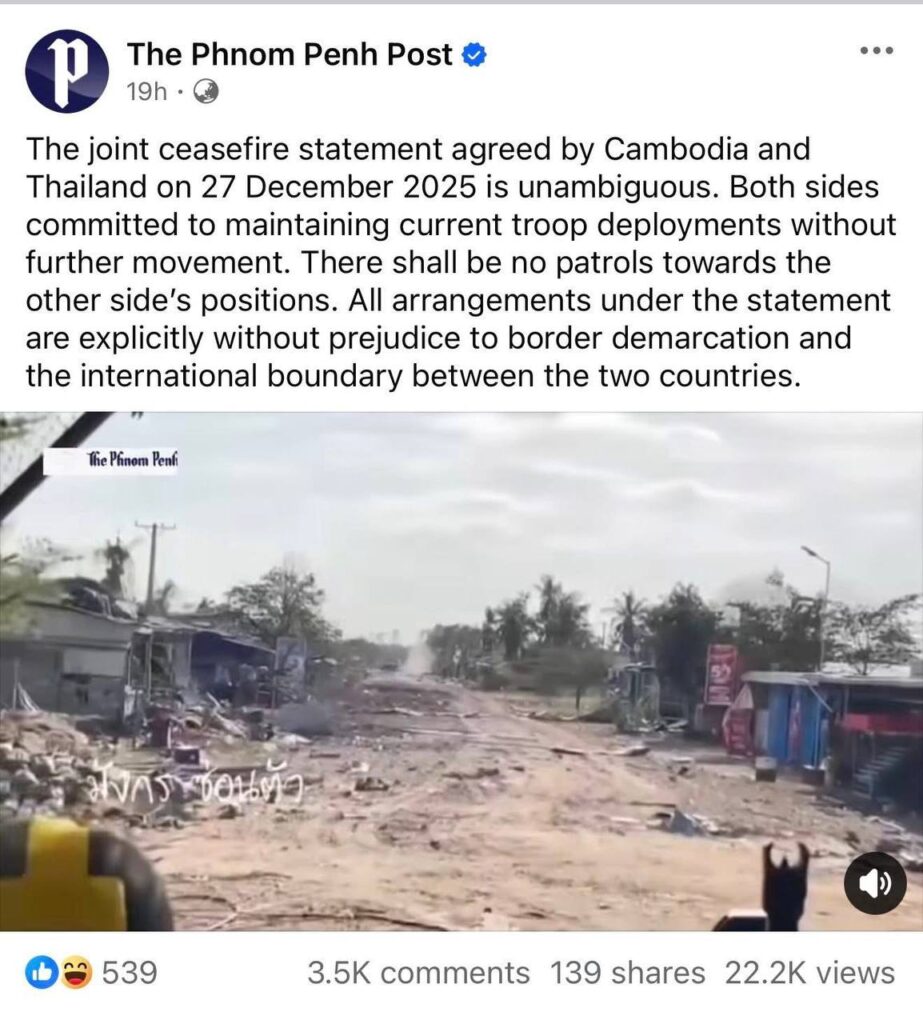Screen dimensions: 923x1024
Task: View who reacted to the post
Action: click(92, 973)
